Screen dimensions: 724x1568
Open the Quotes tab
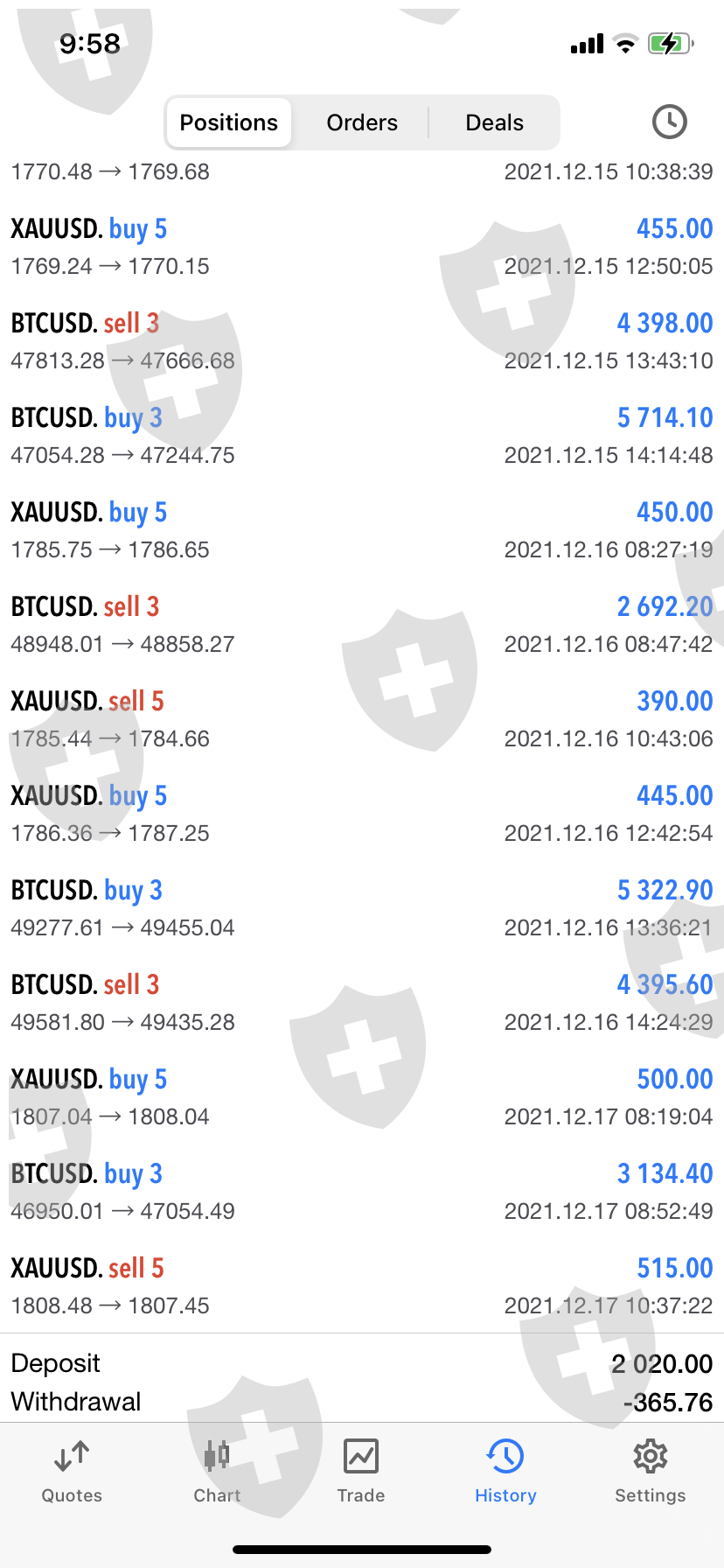tap(72, 1472)
